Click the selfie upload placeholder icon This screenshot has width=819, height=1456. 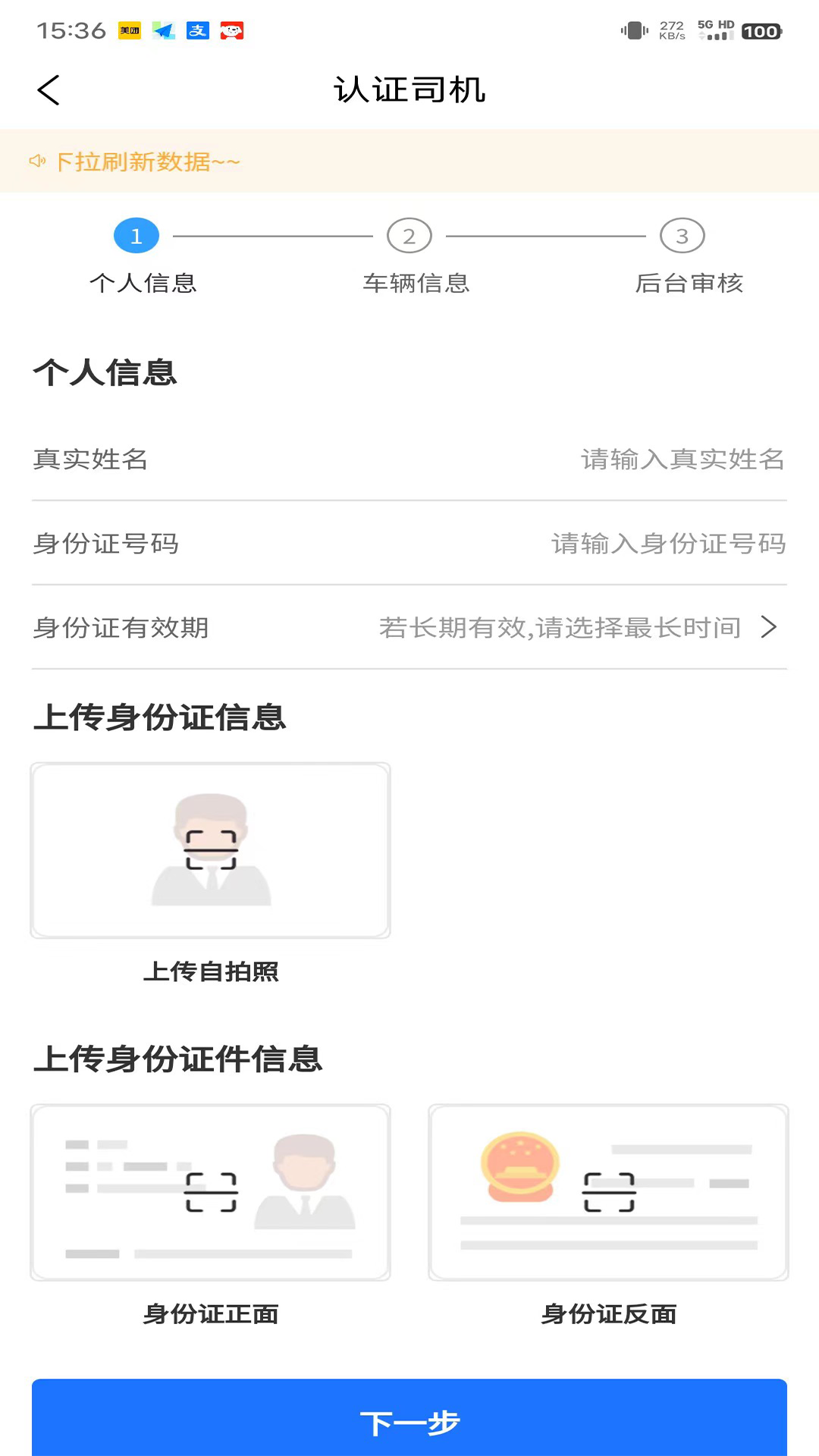tap(210, 849)
